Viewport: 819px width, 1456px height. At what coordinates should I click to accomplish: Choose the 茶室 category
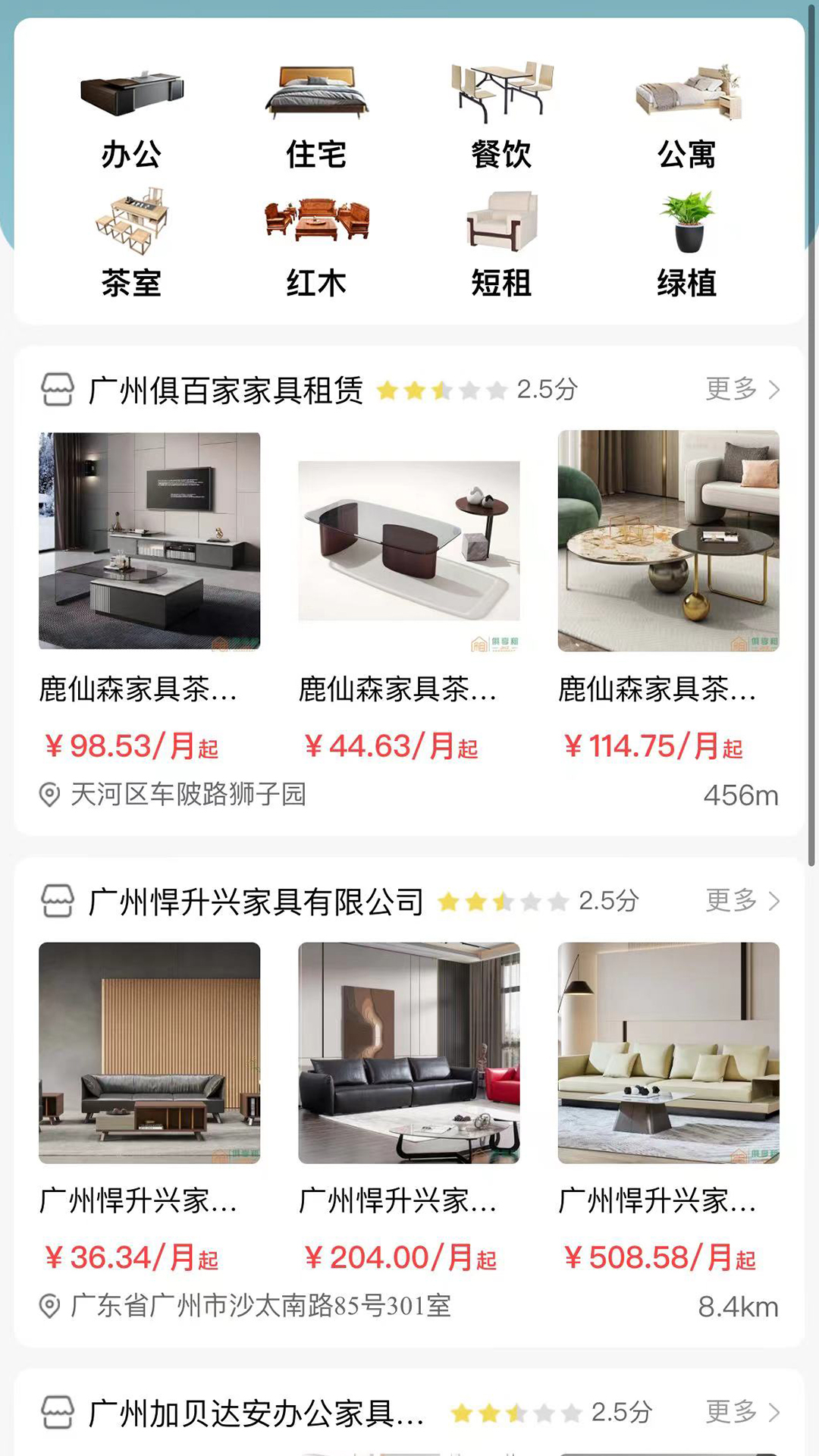(131, 244)
